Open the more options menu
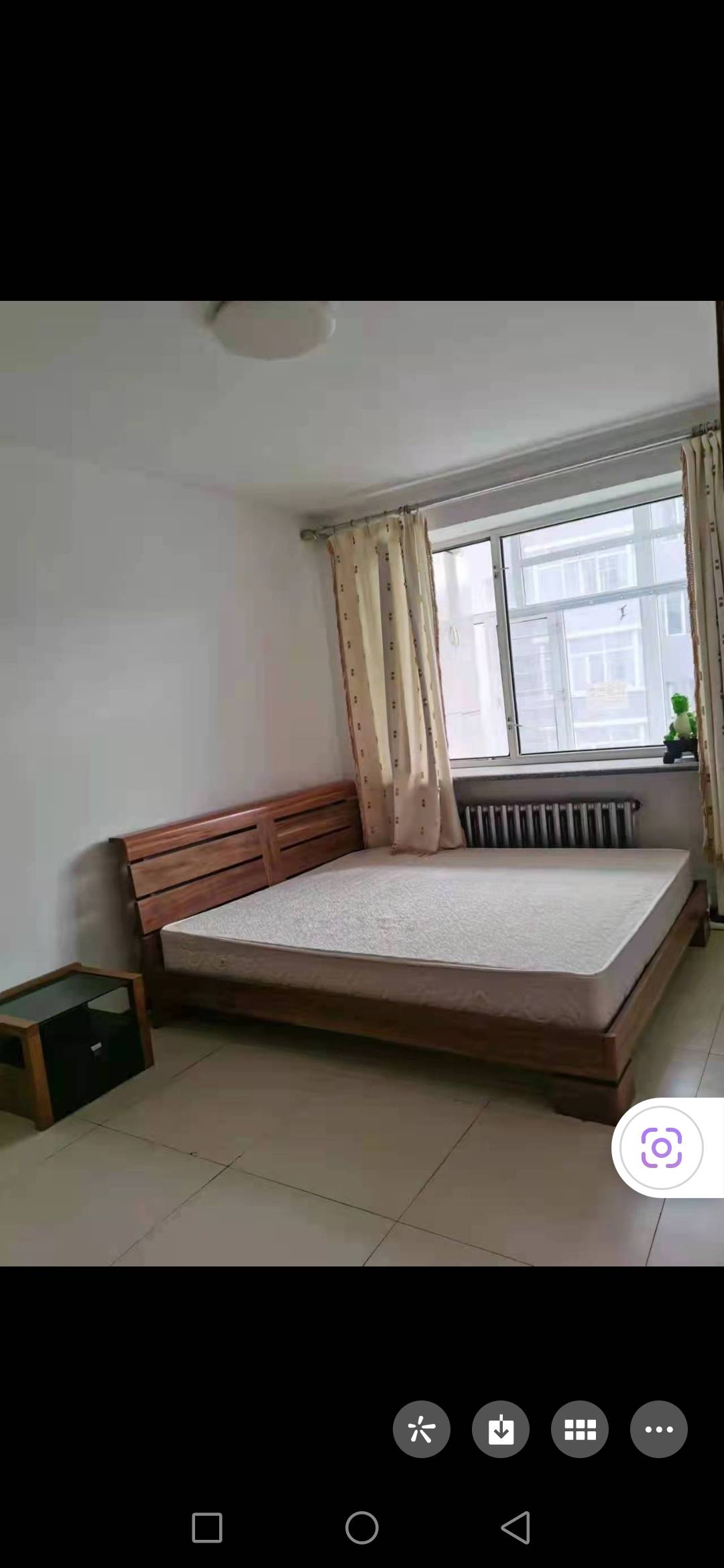Viewport: 724px width, 1568px height. click(658, 1430)
